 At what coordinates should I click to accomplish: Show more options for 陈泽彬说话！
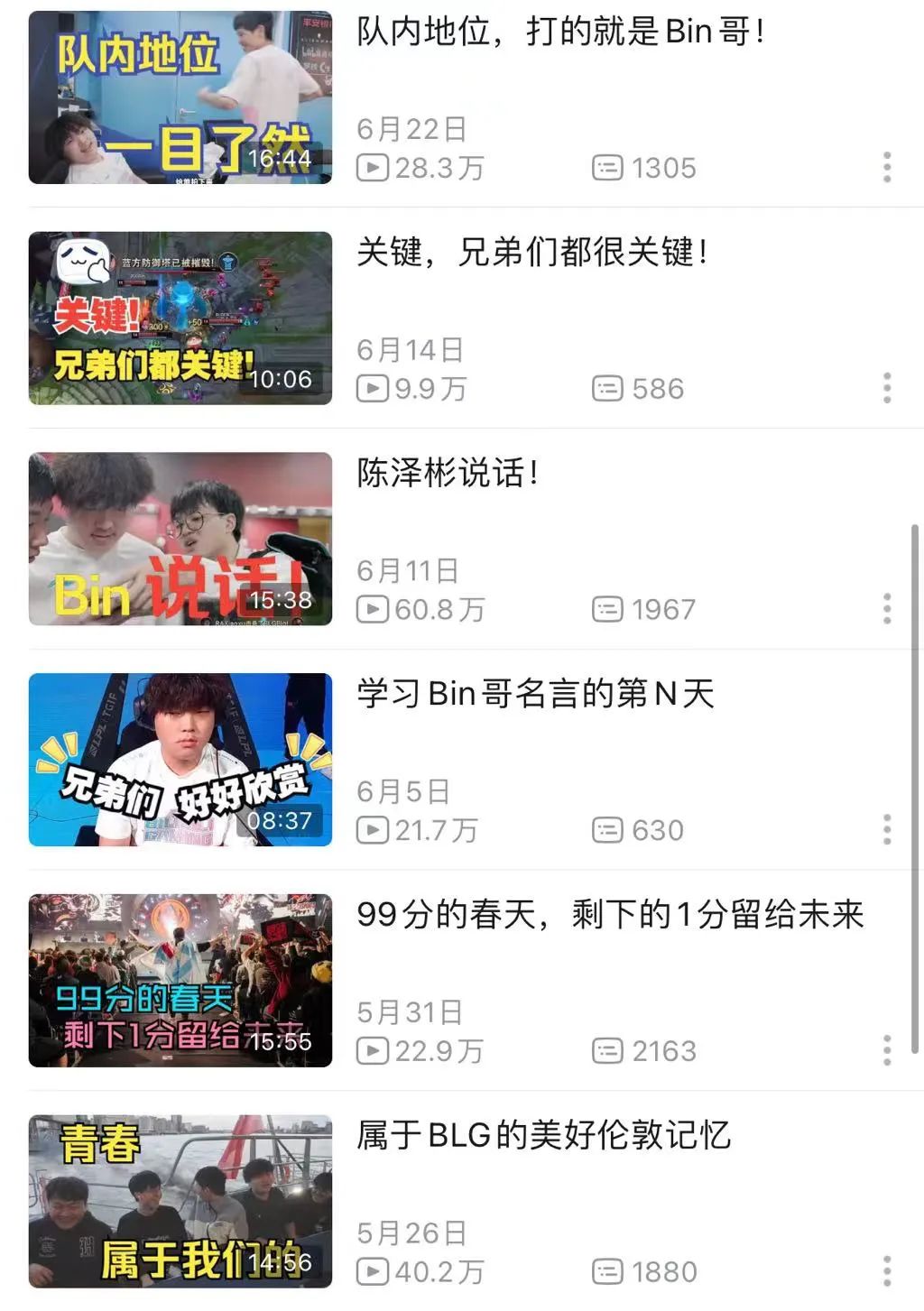887,609
